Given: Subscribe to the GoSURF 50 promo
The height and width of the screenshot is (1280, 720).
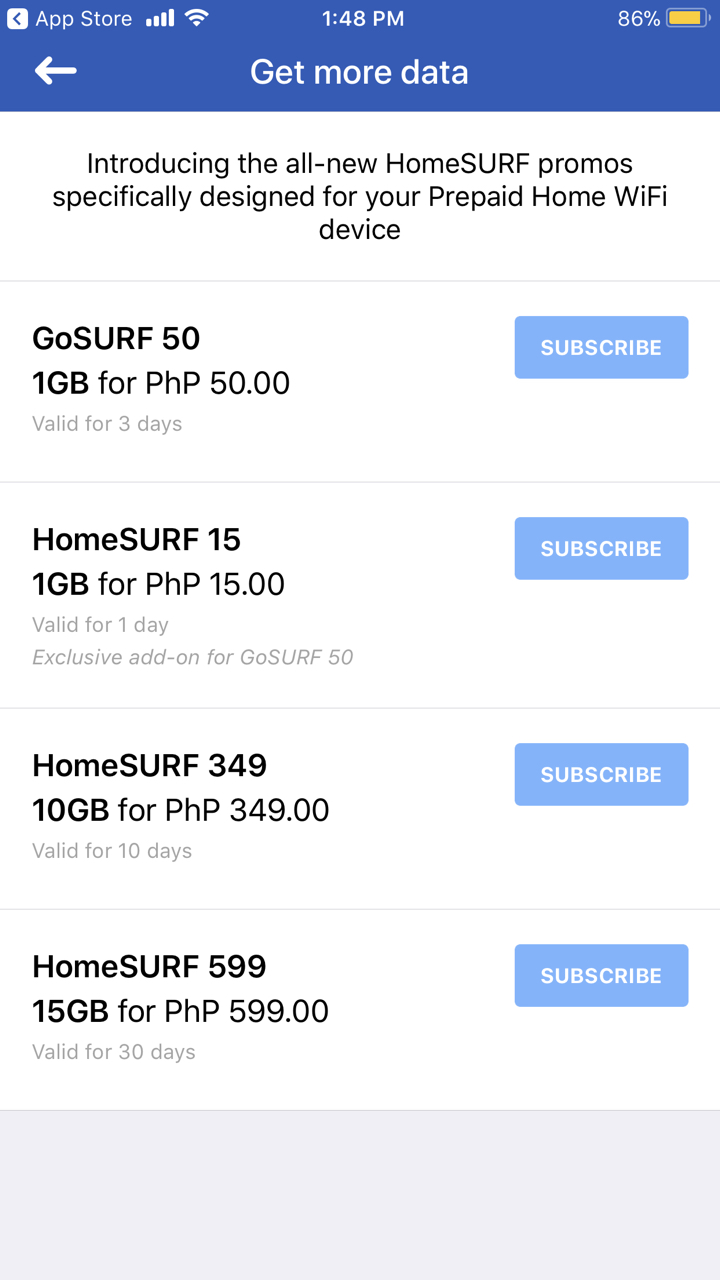Looking at the screenshot, I should point(601,347).
